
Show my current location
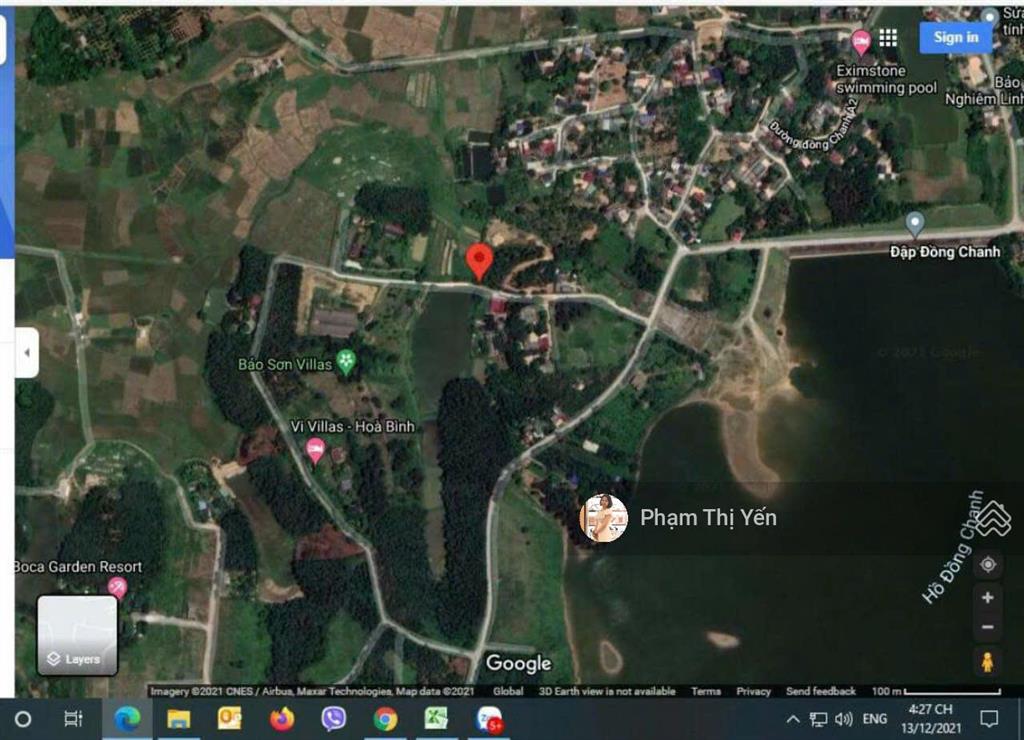[988, 565]
